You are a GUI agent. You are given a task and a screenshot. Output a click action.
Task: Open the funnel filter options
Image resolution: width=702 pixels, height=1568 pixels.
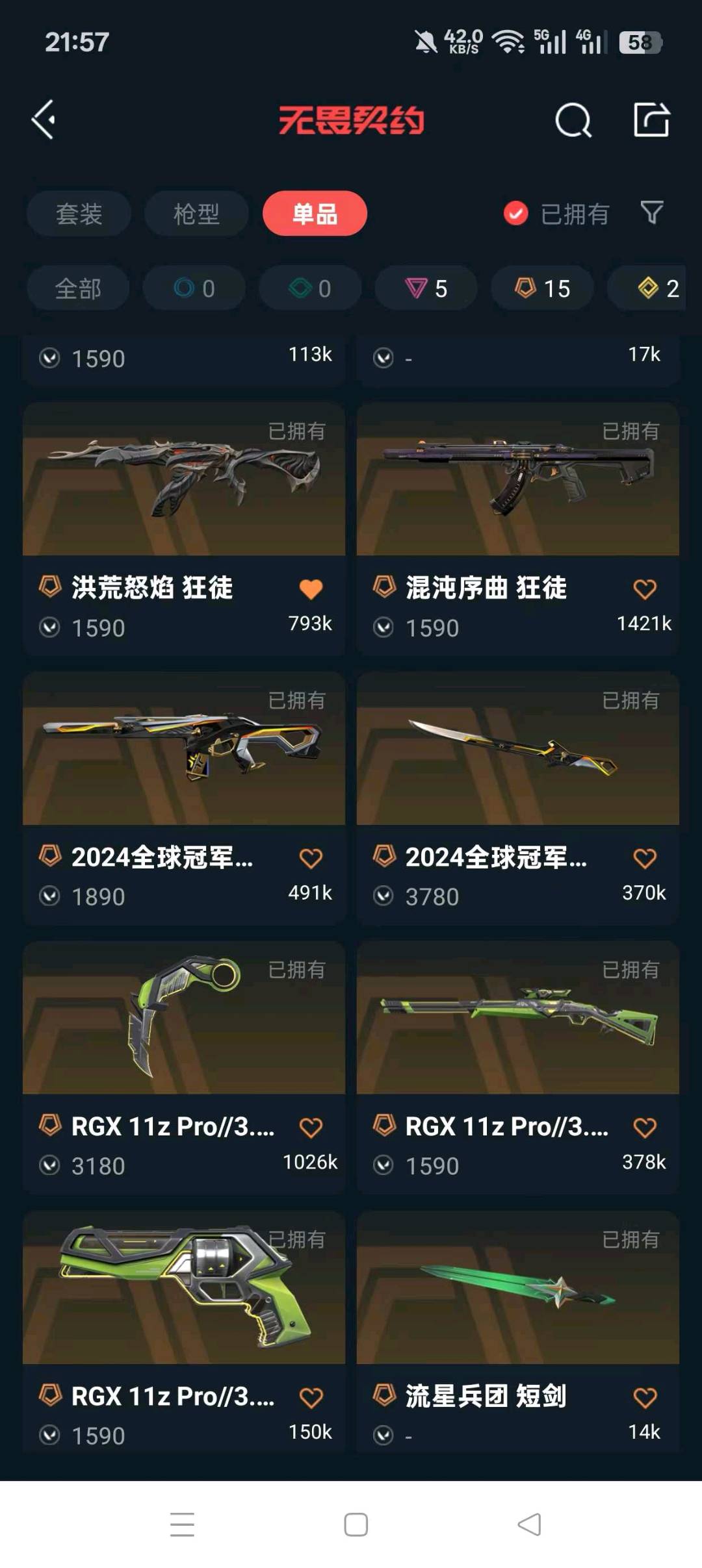(x=651, y=212)
